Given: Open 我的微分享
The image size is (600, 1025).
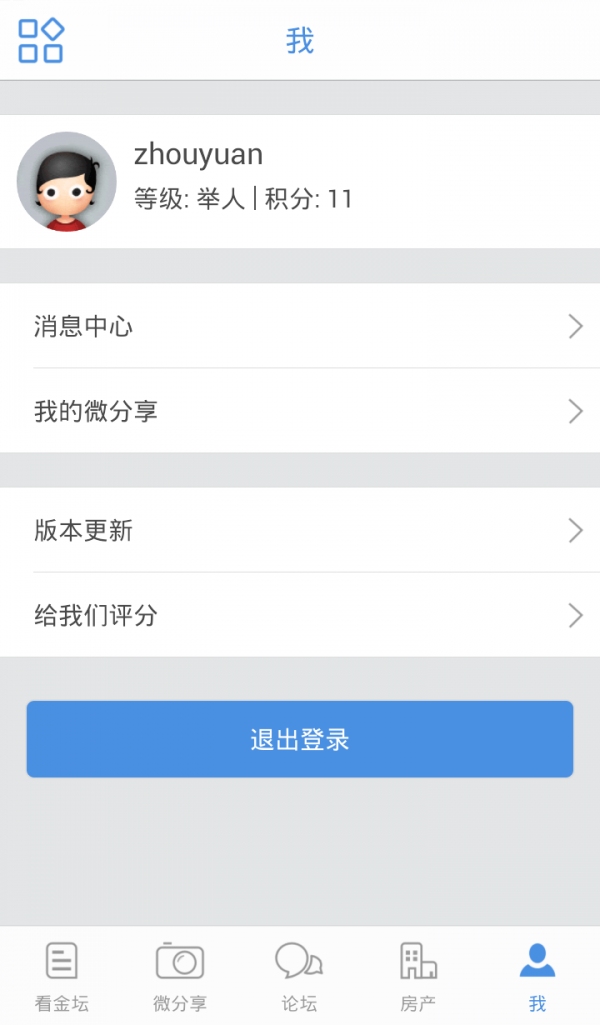Looking at the screenshot, I should pyautogui.click(x=300, y=411).
